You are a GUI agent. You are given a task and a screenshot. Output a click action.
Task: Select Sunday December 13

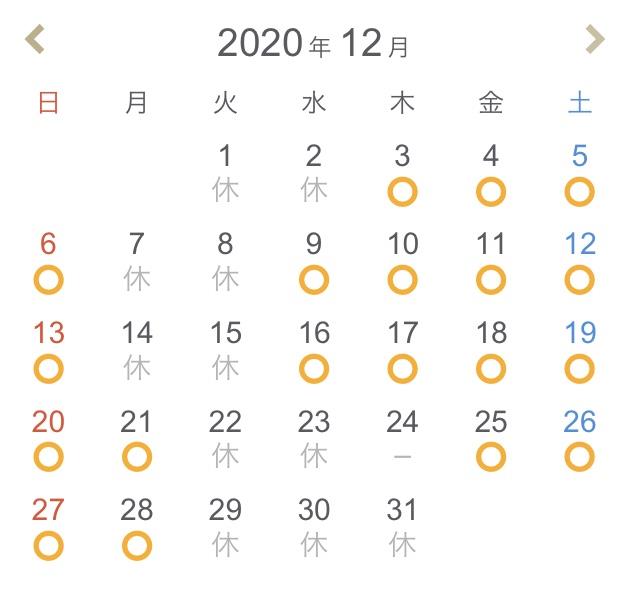pyautogui.click(x=48, y=350)
